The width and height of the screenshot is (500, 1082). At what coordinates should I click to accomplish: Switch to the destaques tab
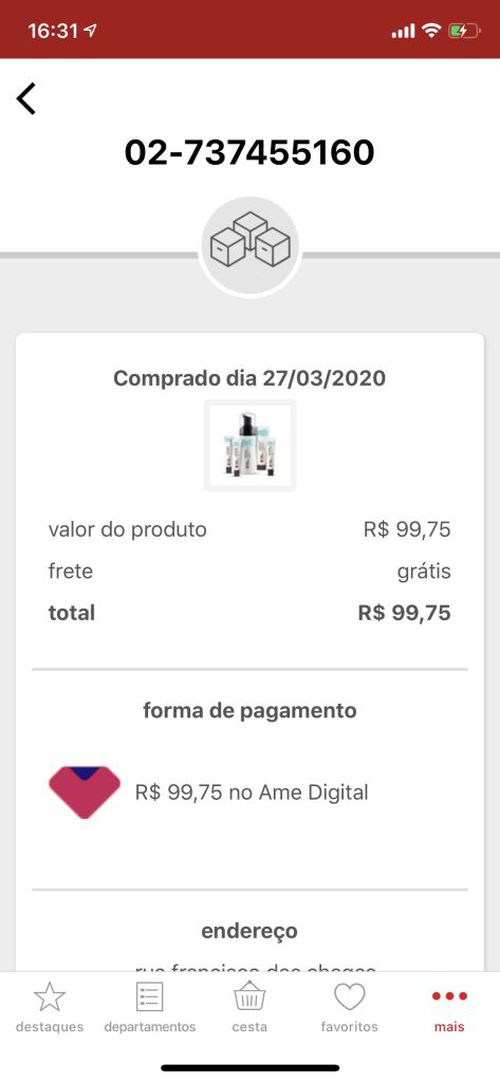tap(50, 1007)
